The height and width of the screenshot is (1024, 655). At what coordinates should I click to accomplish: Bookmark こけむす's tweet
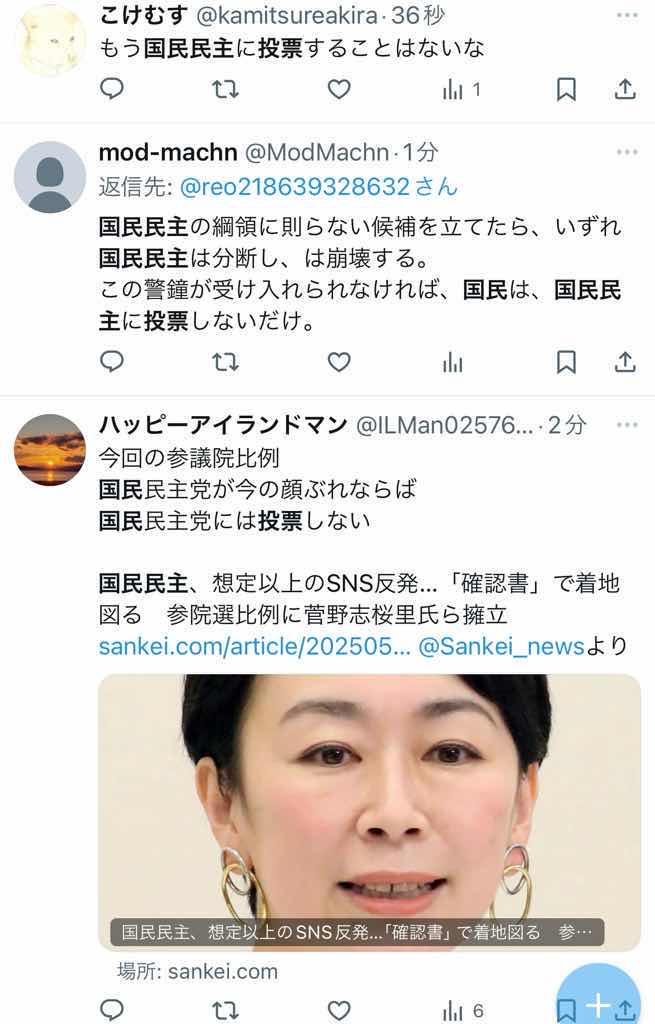[566, 90]
